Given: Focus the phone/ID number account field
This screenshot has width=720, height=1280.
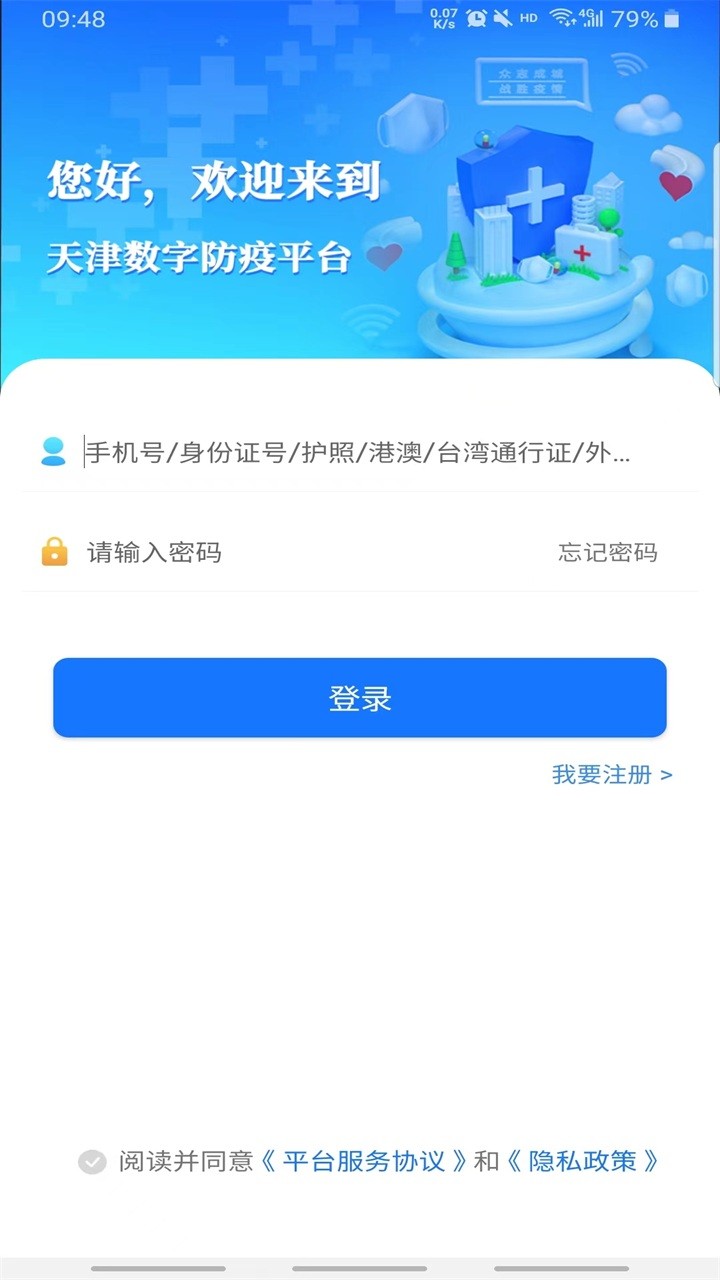Looking at the screenshot, I should point(358,452).
